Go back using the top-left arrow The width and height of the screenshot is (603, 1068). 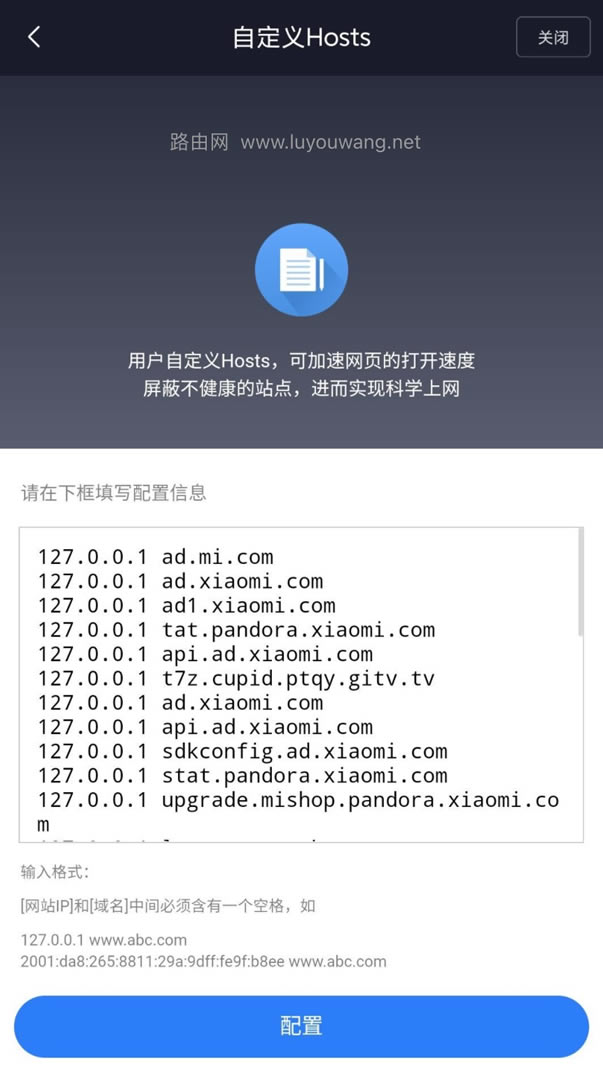click(x=34, y=37)
